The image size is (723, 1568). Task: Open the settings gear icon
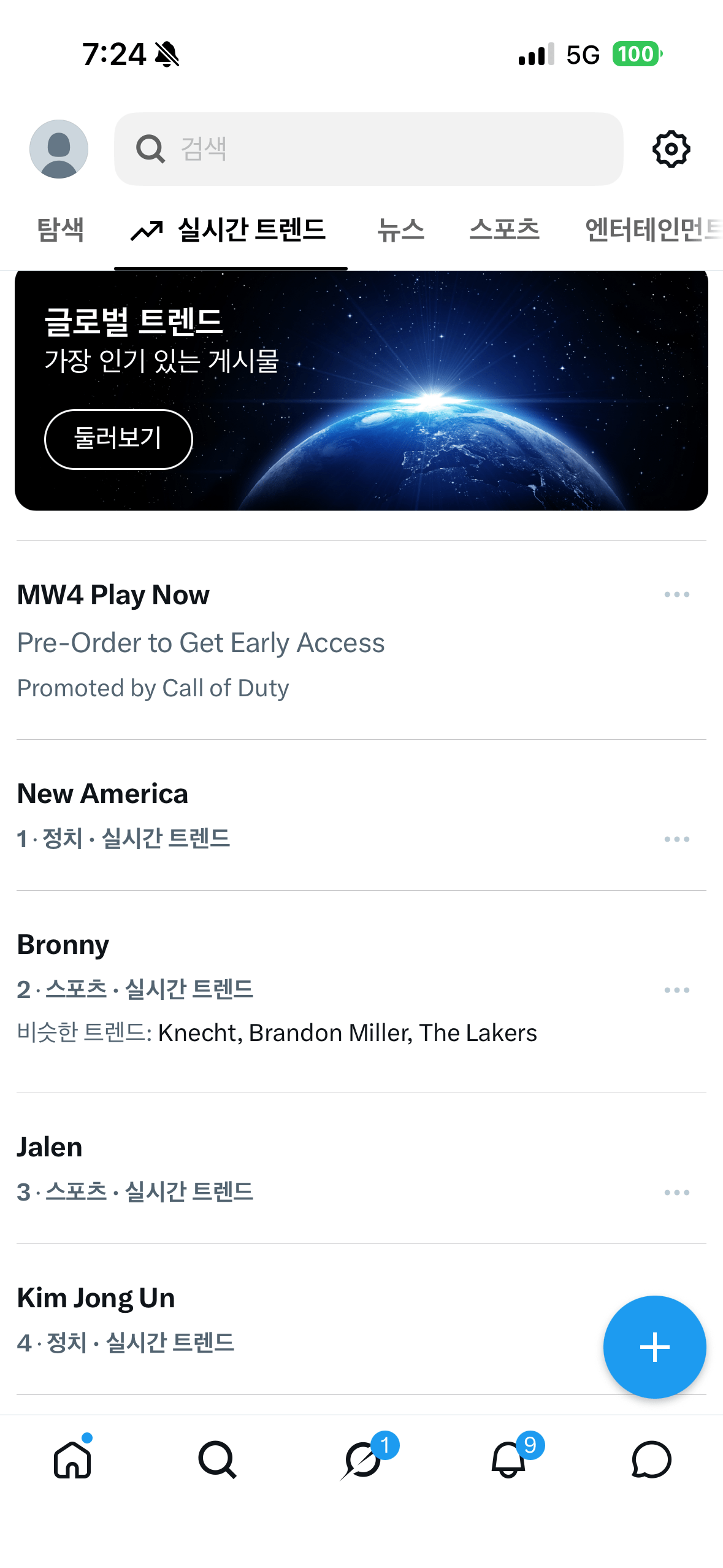(x=671, y=149)
